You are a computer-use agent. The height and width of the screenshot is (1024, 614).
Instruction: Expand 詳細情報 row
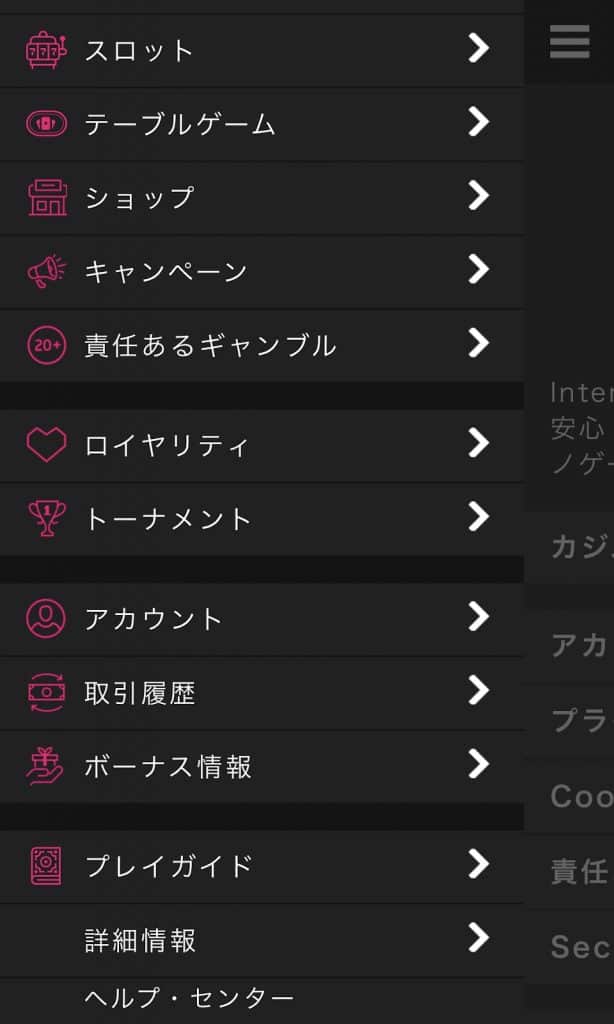[260, 940]
